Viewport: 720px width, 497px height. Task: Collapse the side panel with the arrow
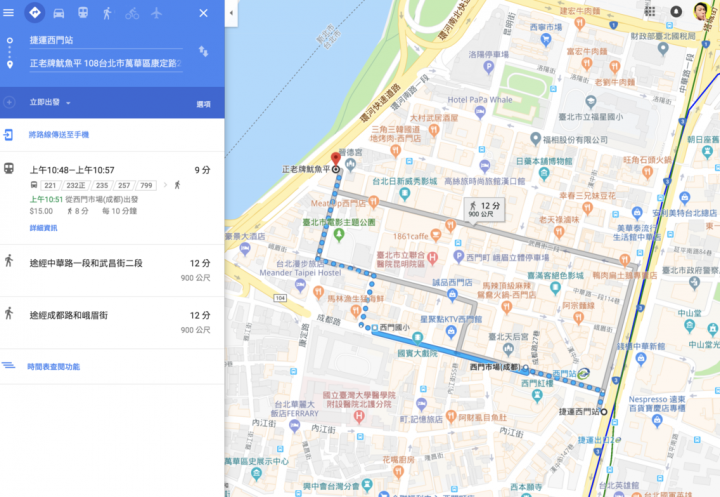tap(231, 13)
